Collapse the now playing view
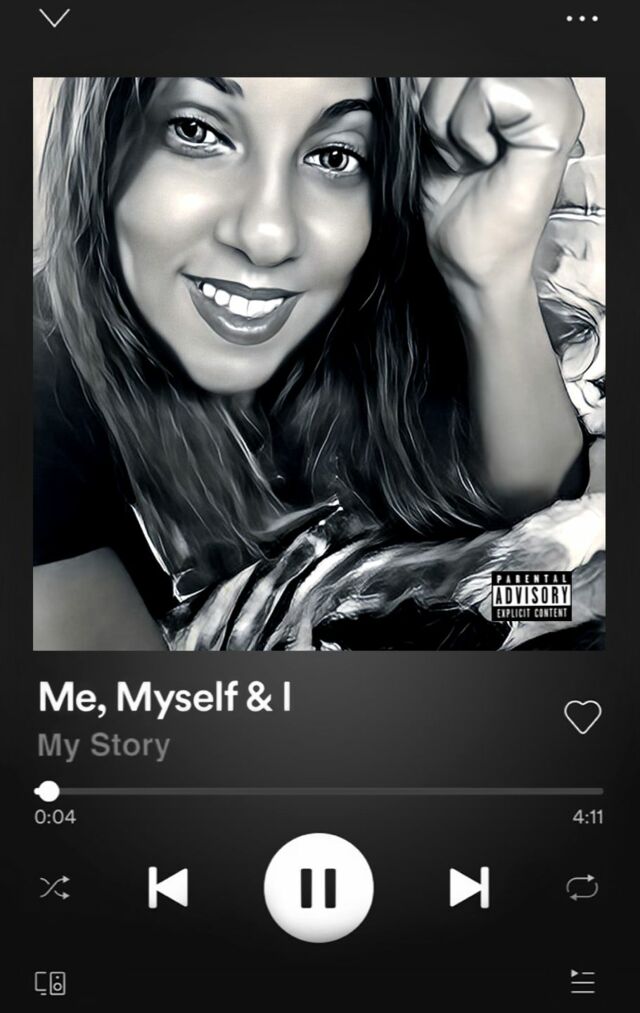 tap(54, 18)
